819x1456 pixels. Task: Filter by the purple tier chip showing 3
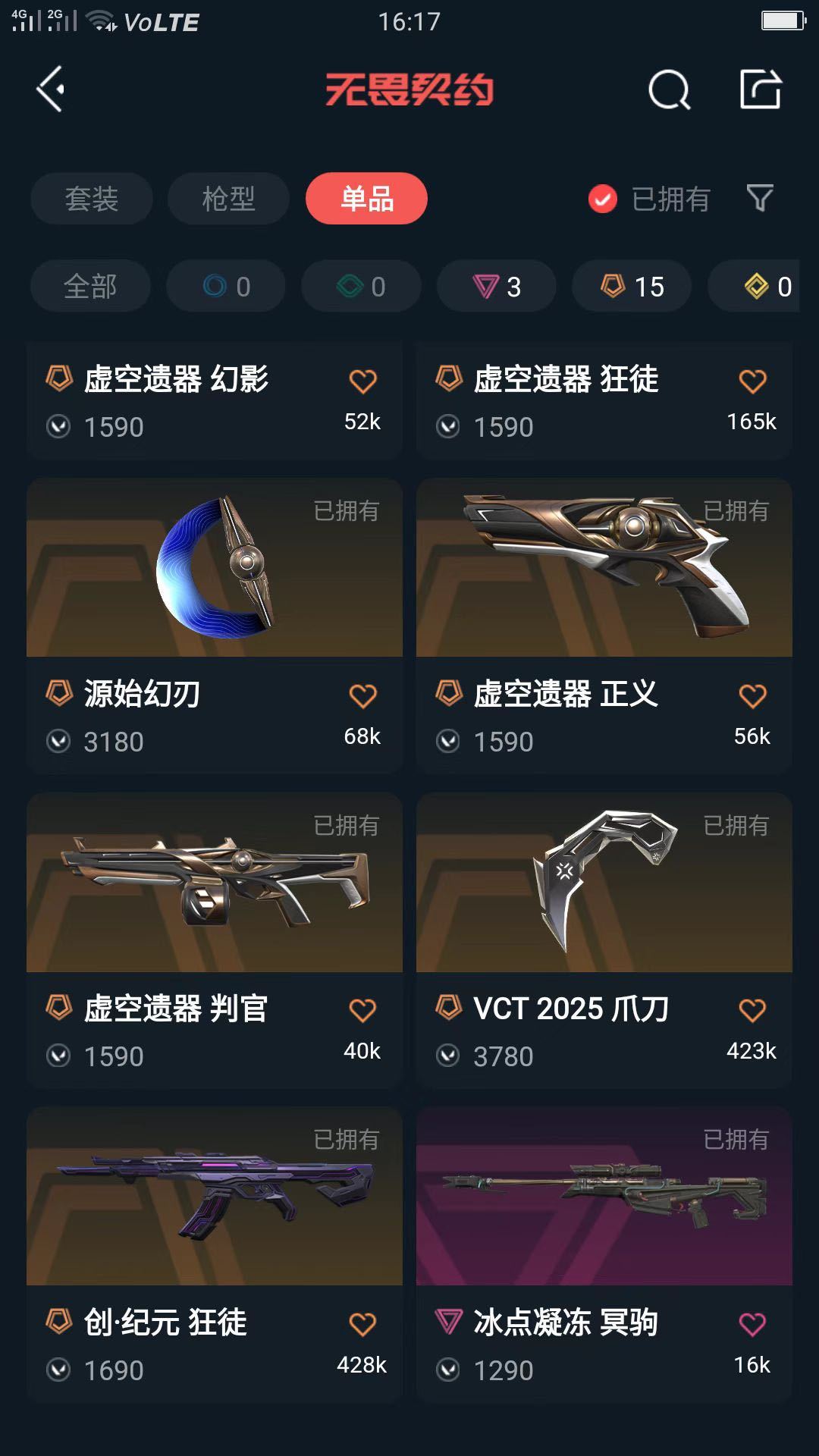point(497,287)
